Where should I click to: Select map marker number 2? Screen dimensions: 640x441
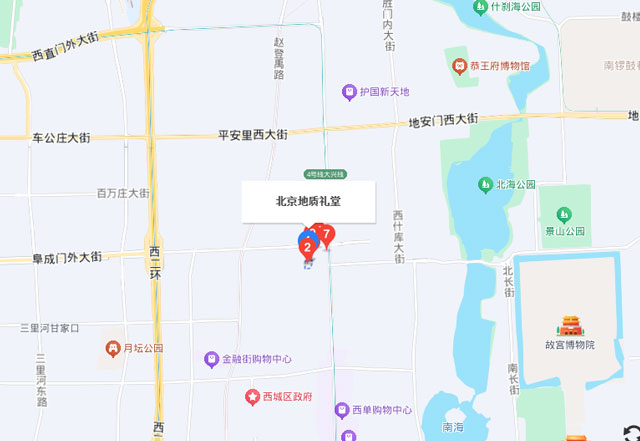(306, 243)
